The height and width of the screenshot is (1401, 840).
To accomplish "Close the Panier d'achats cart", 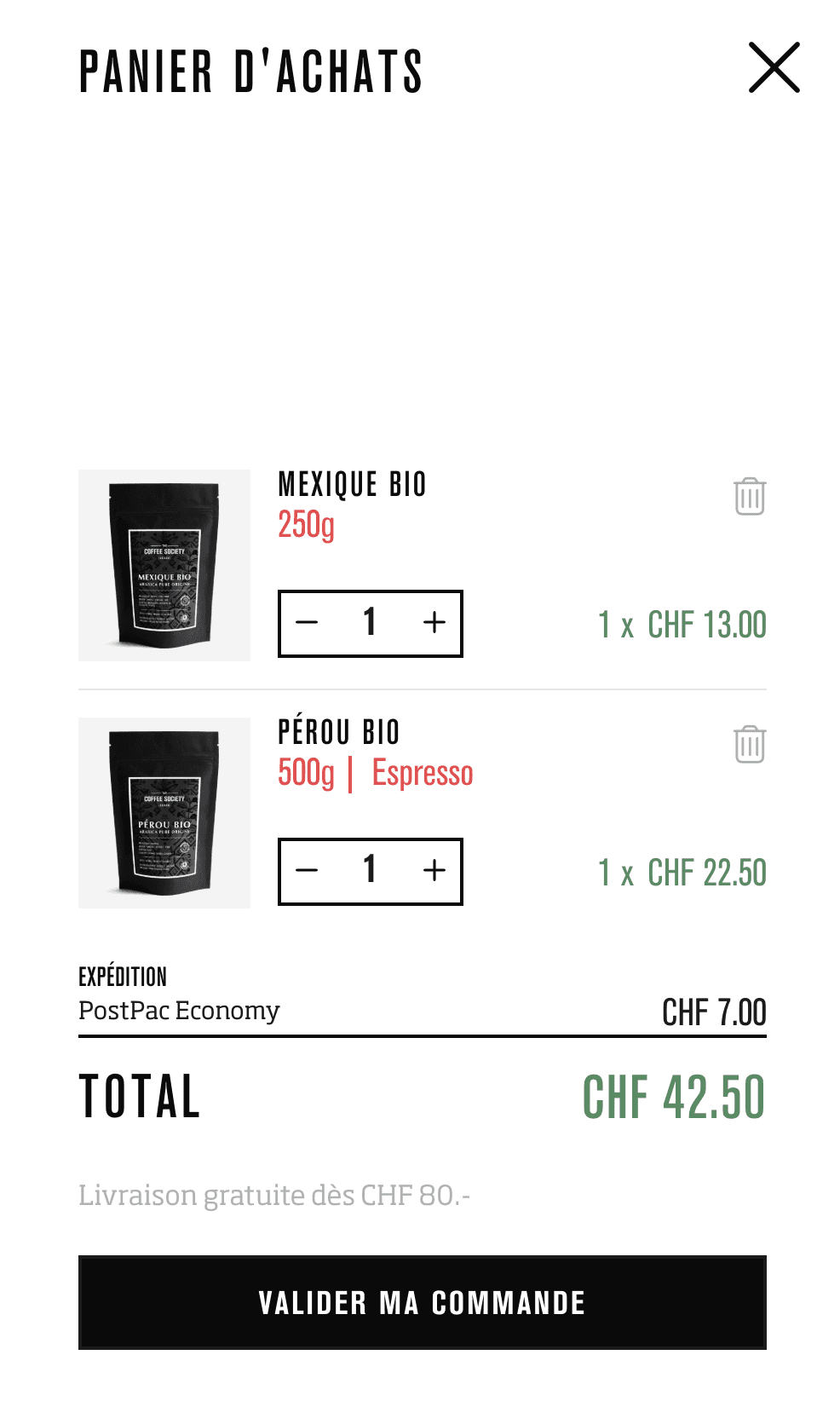I will tap(774, 67).
